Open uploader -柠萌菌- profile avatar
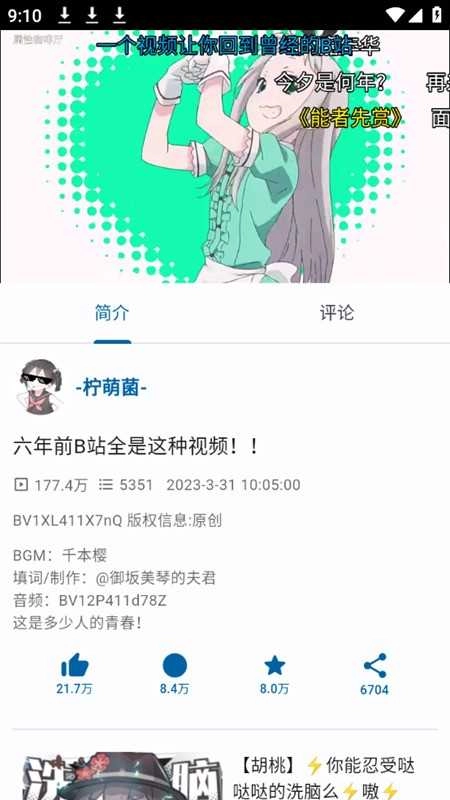Screen dimensions: 450x800 (x=41, y=387)
